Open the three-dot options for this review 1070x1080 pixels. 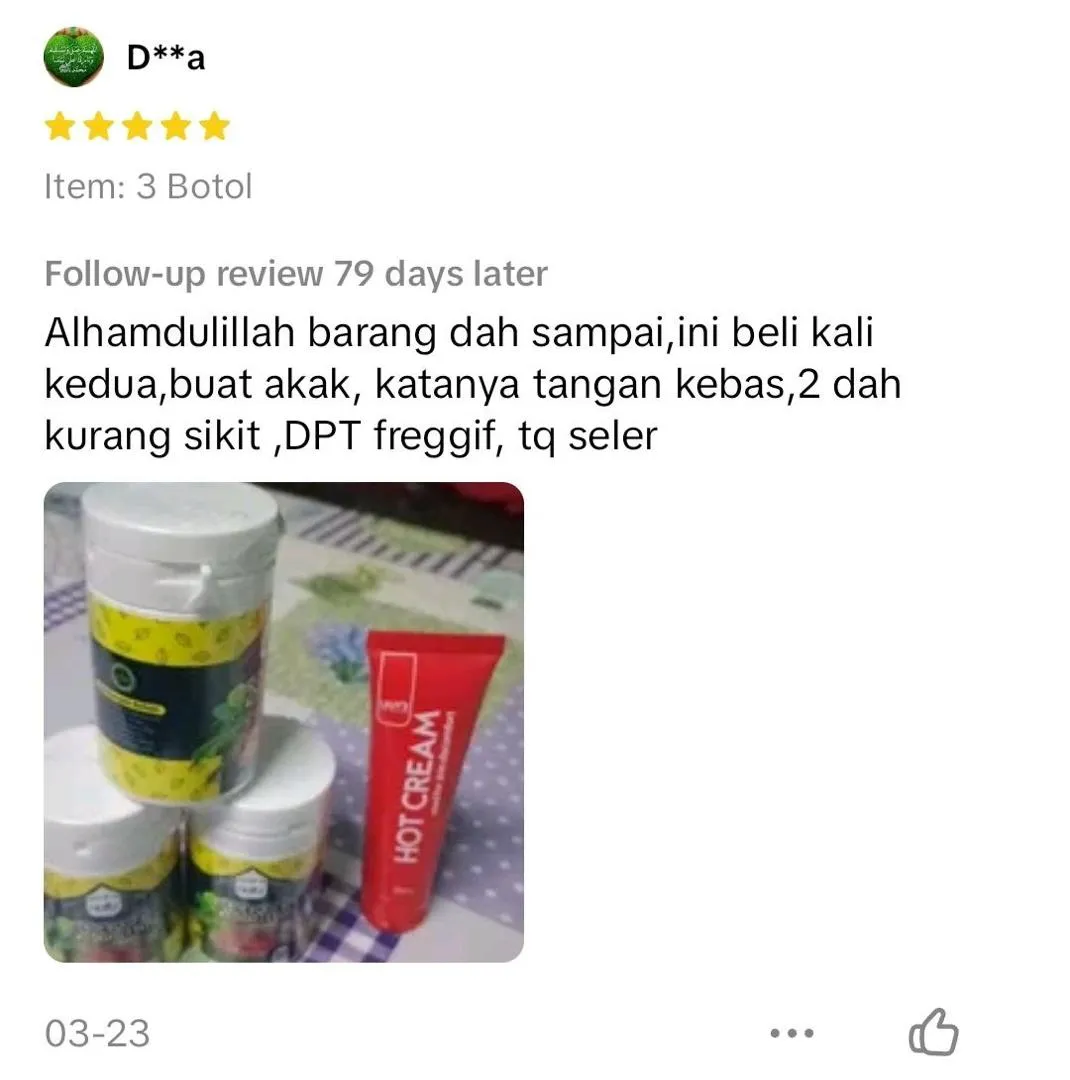coord(792,1034)
